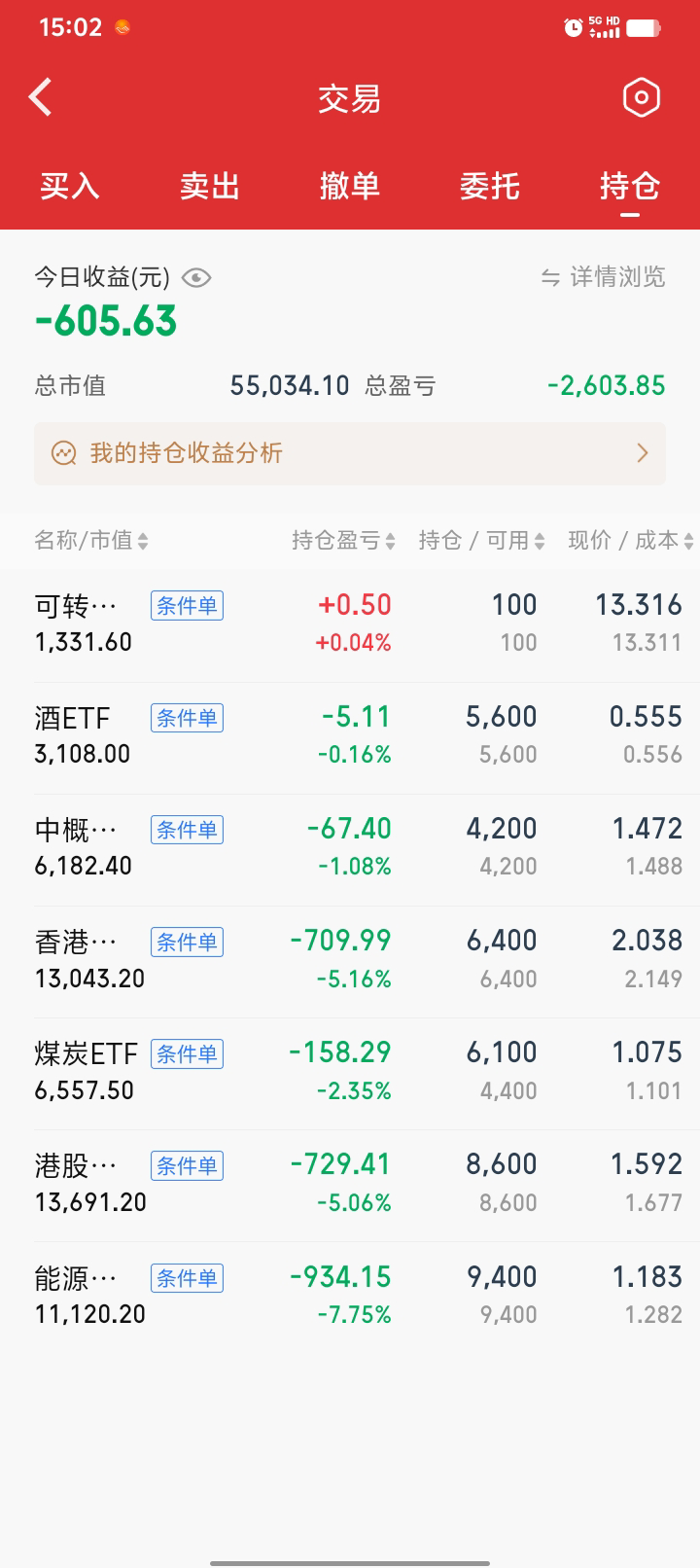This screenshot has height=1568, width=700.
Task: Go back using the top-left arrow
Action: [x=41, y=97]
